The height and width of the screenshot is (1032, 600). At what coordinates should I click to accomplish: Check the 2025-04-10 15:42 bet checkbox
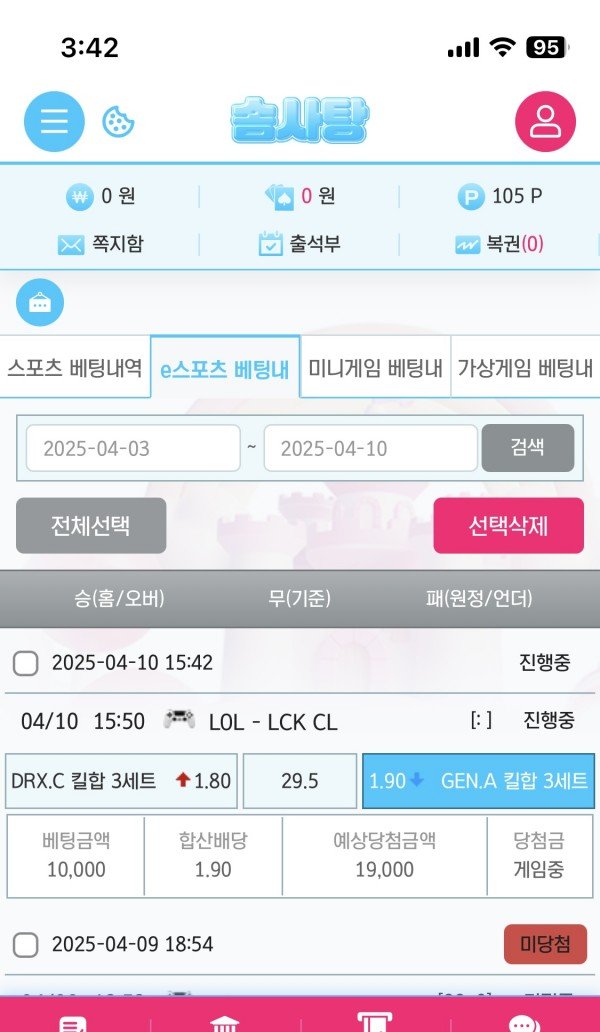coord(26,663)
